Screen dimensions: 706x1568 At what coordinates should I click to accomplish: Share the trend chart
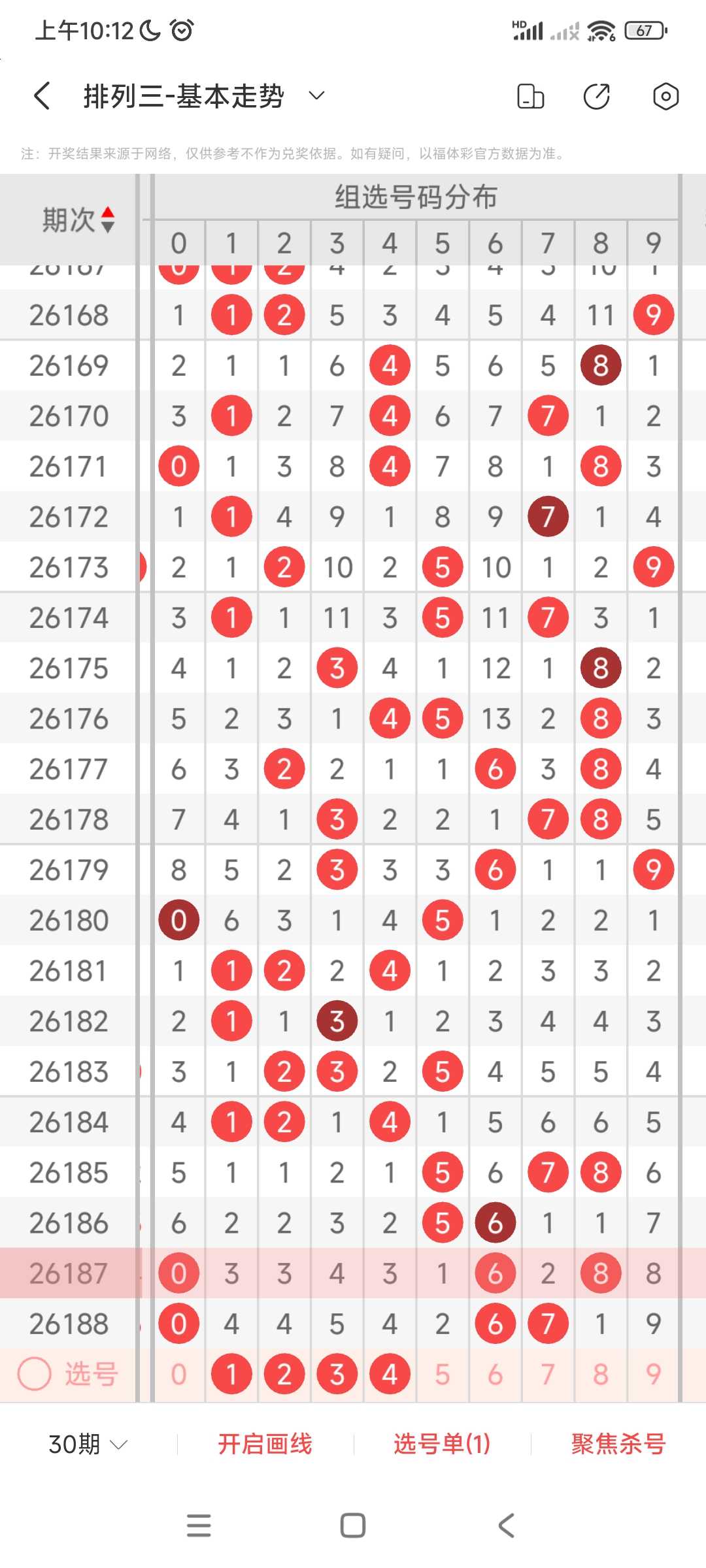click(x=597, y=96)
